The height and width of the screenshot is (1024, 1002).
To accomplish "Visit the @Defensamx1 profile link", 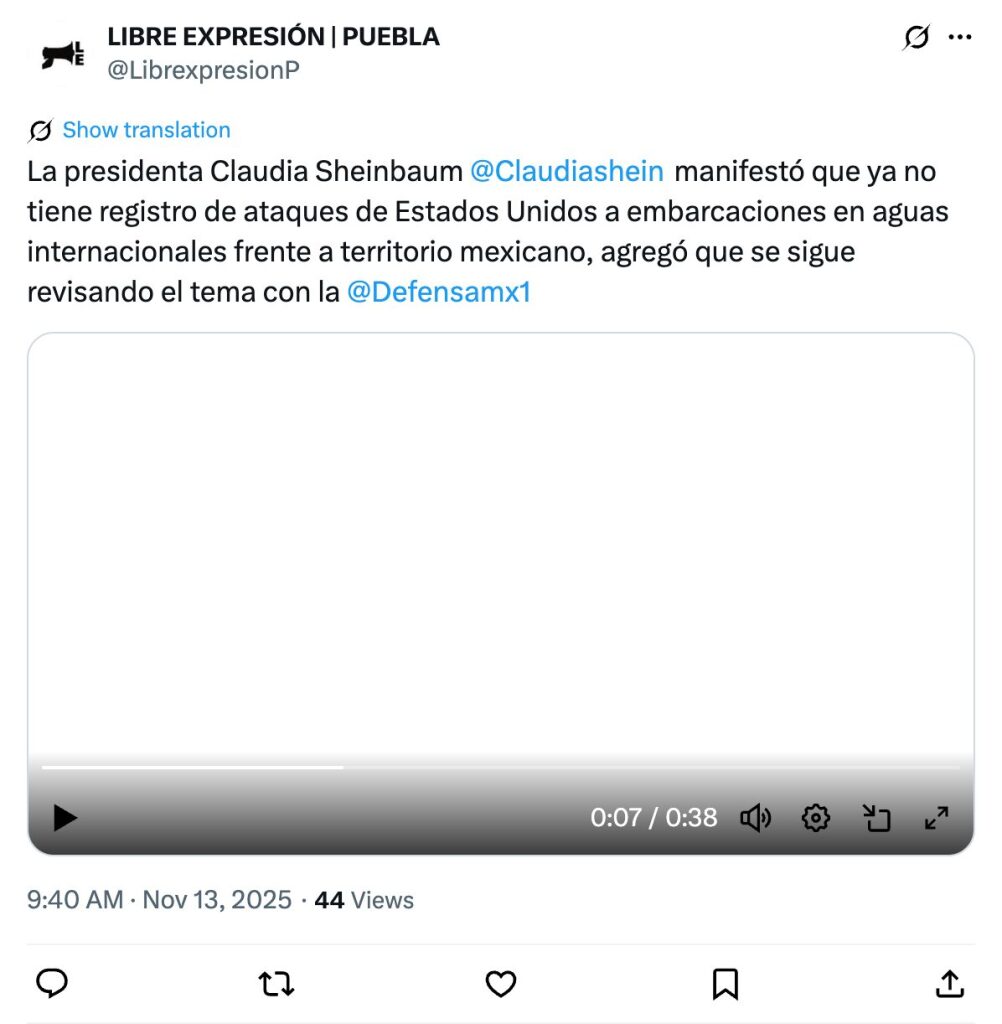I will tap(438, 295).
